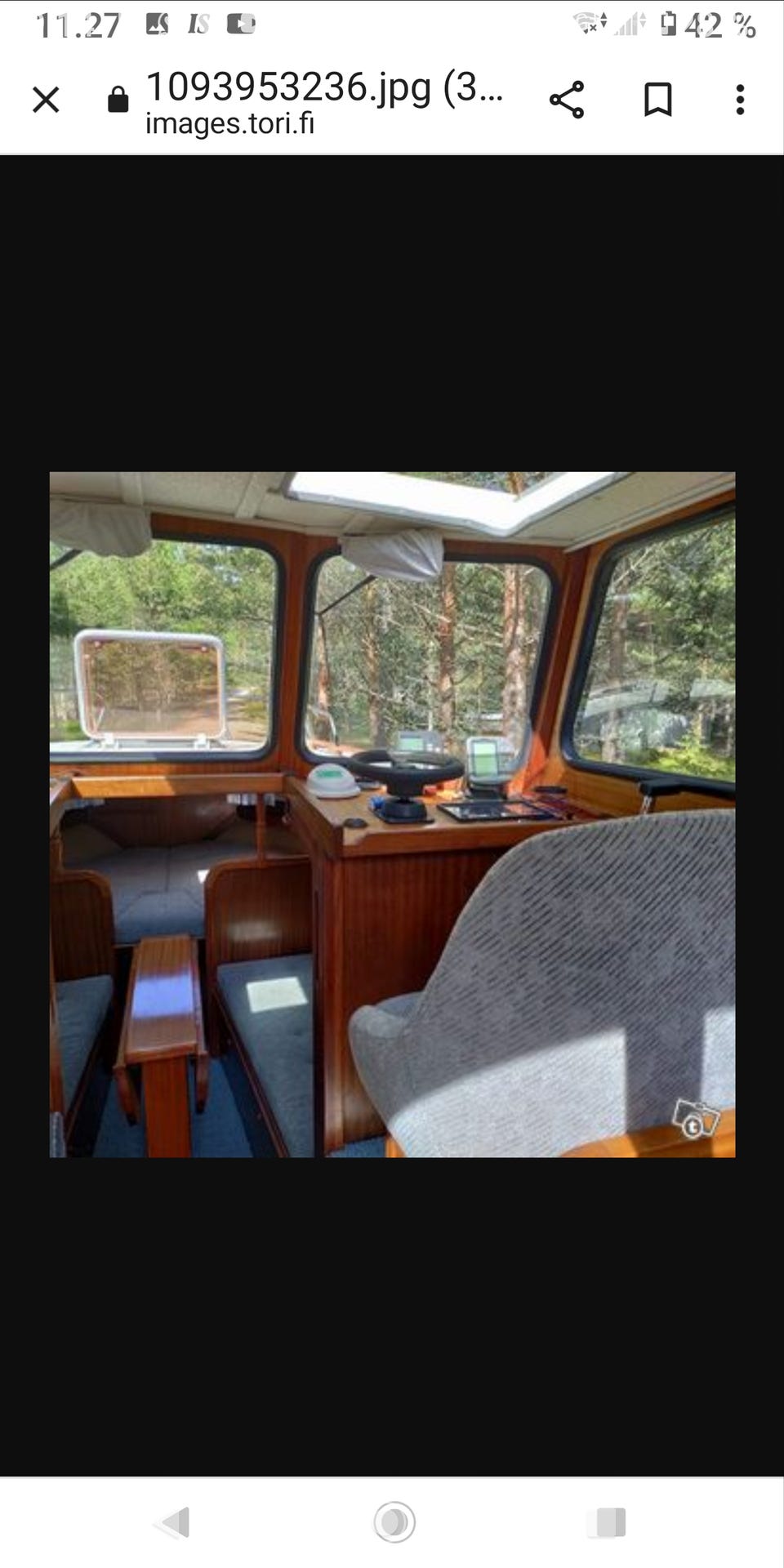784x1568 pixels.
Task: Open the recent apps view
Action: [x=608, y=1522]
